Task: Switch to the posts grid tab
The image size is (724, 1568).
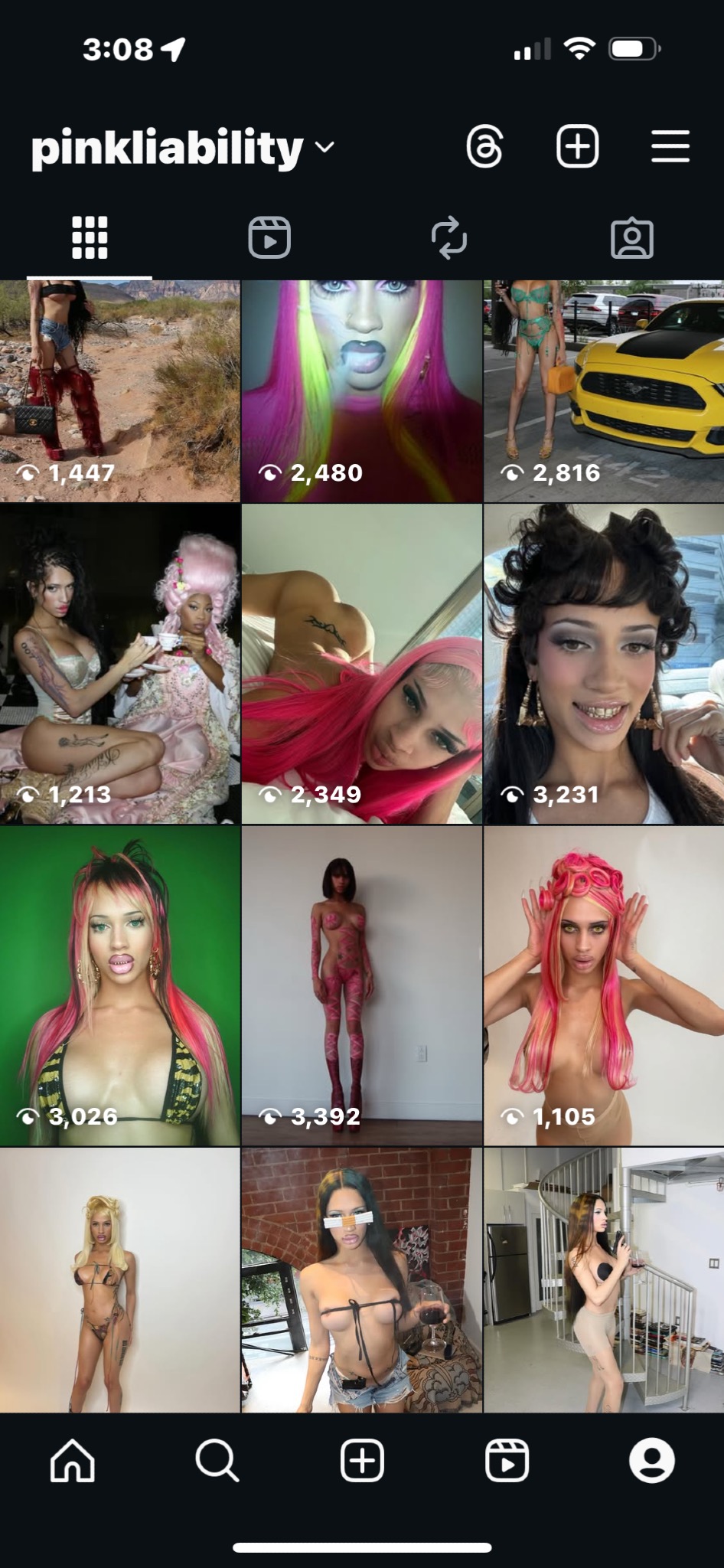Action: coord(90,238)
